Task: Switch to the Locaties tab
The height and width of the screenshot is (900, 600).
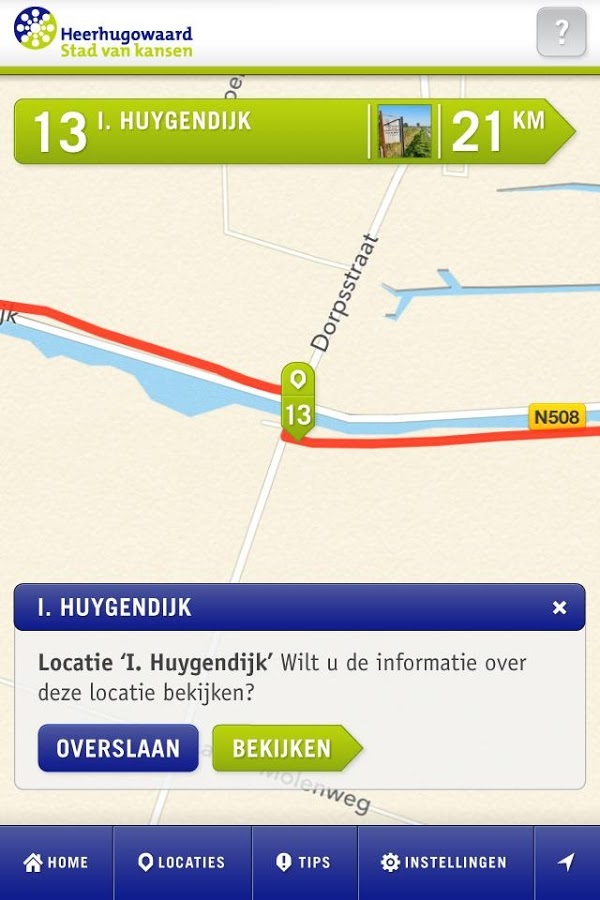Action: click(182, 862)
